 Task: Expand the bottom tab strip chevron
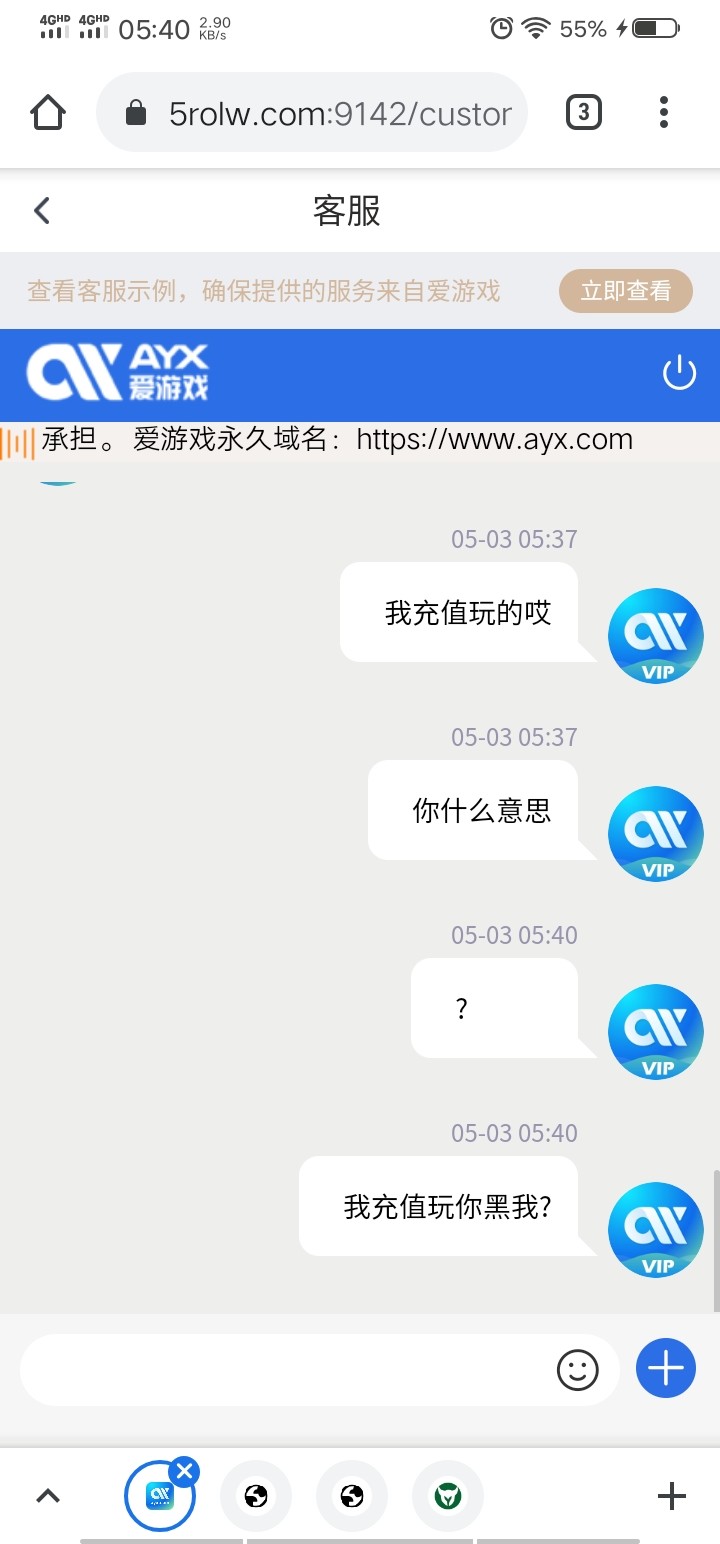coord(48,1496)
